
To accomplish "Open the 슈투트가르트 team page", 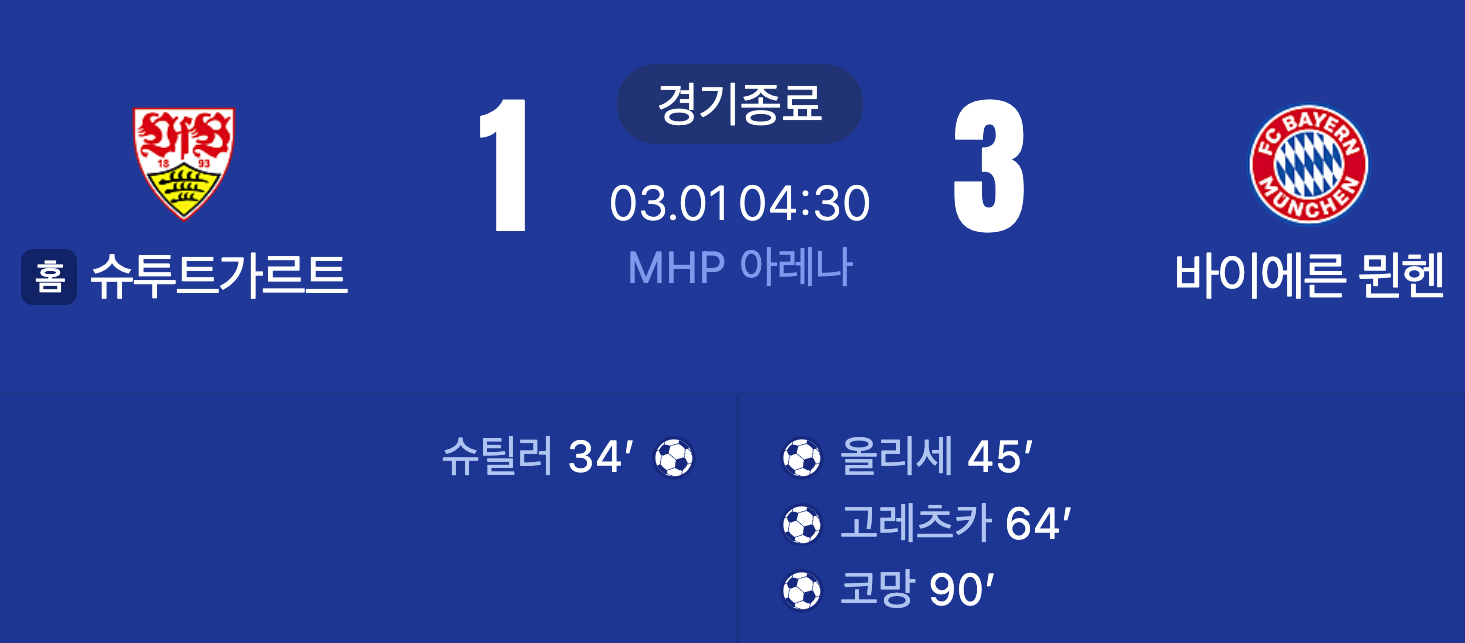I will [x=218, y=276].
